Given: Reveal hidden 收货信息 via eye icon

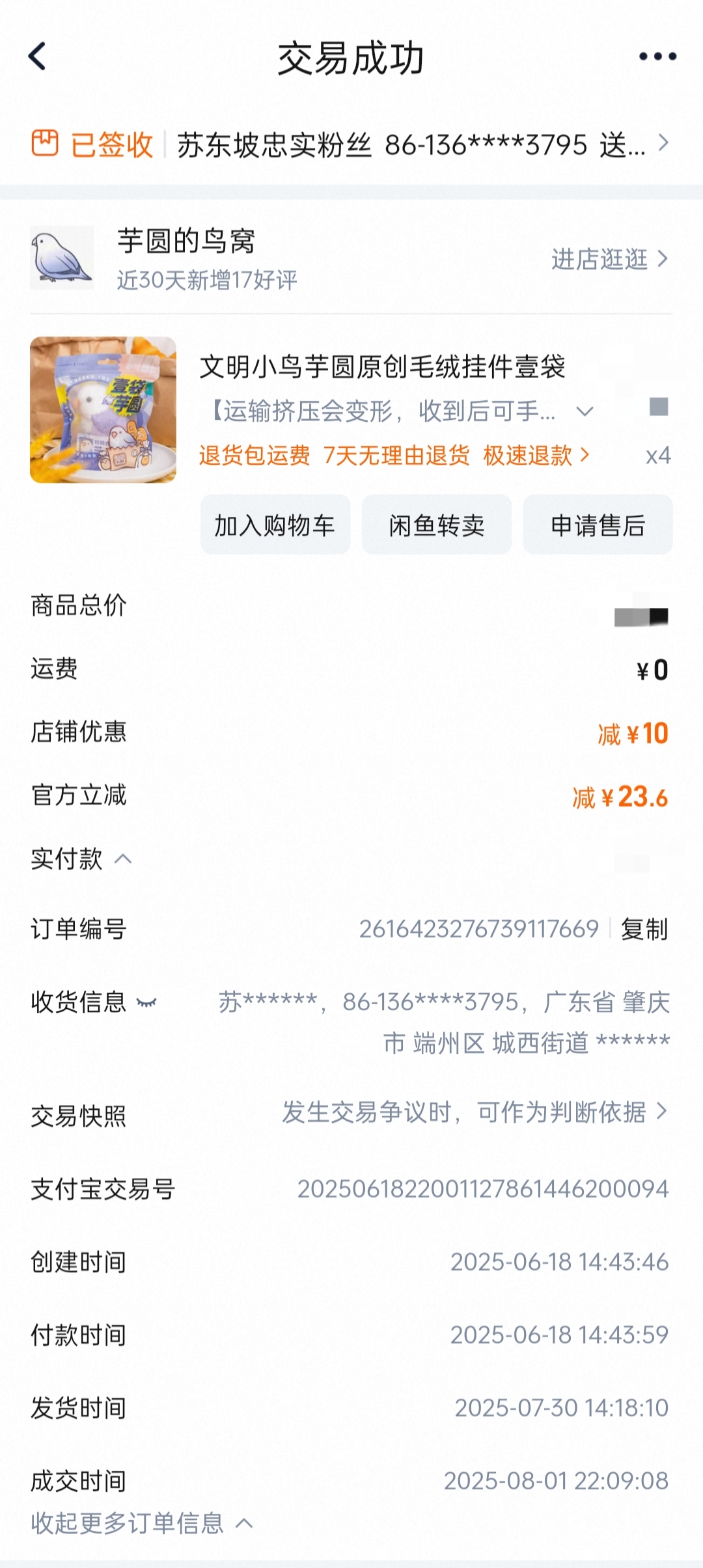Looking at the screenshot, I should pos(146,1002).
